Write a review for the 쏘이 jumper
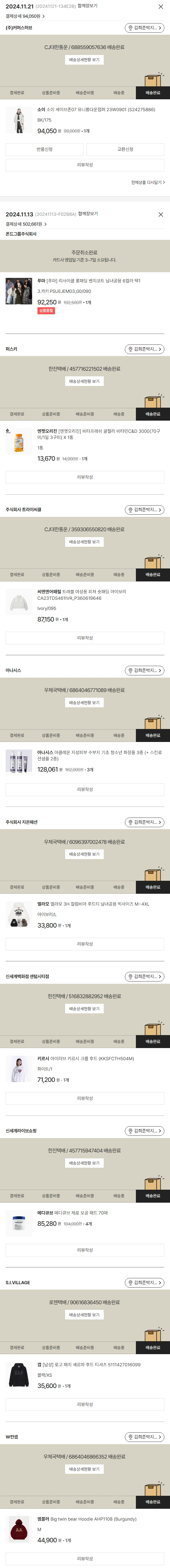 [85, 165]
